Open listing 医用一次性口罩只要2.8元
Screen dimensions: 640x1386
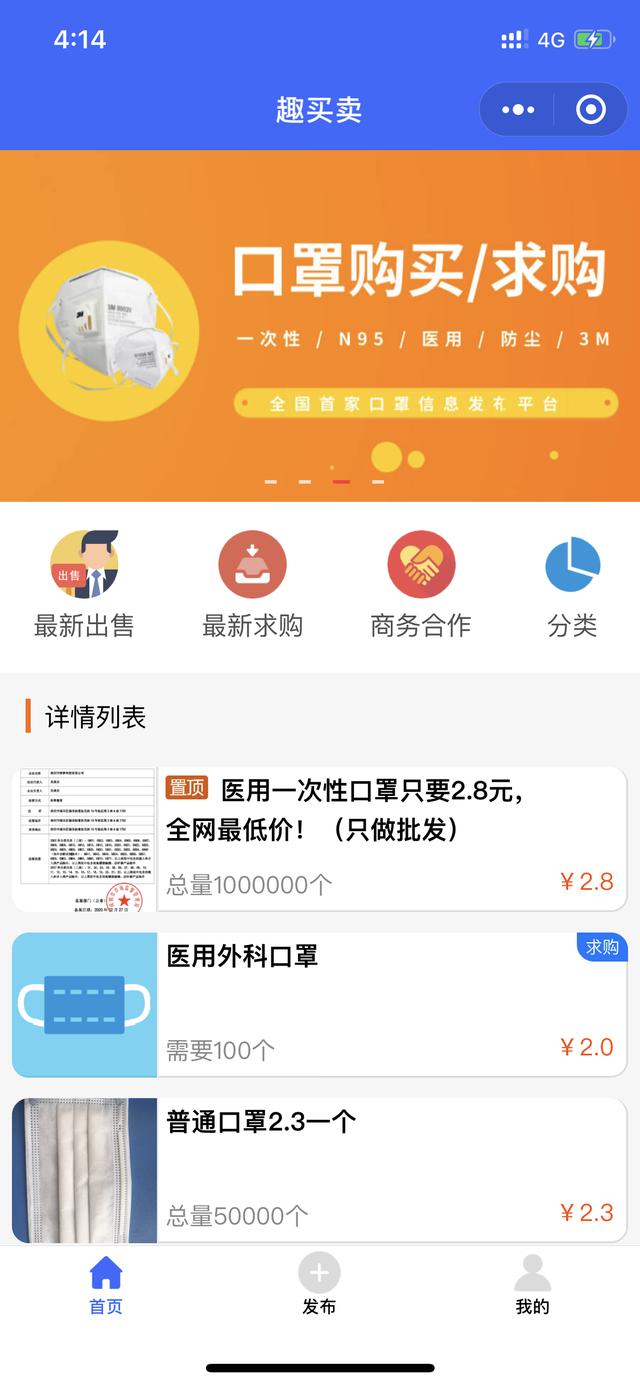pos(320,839)
